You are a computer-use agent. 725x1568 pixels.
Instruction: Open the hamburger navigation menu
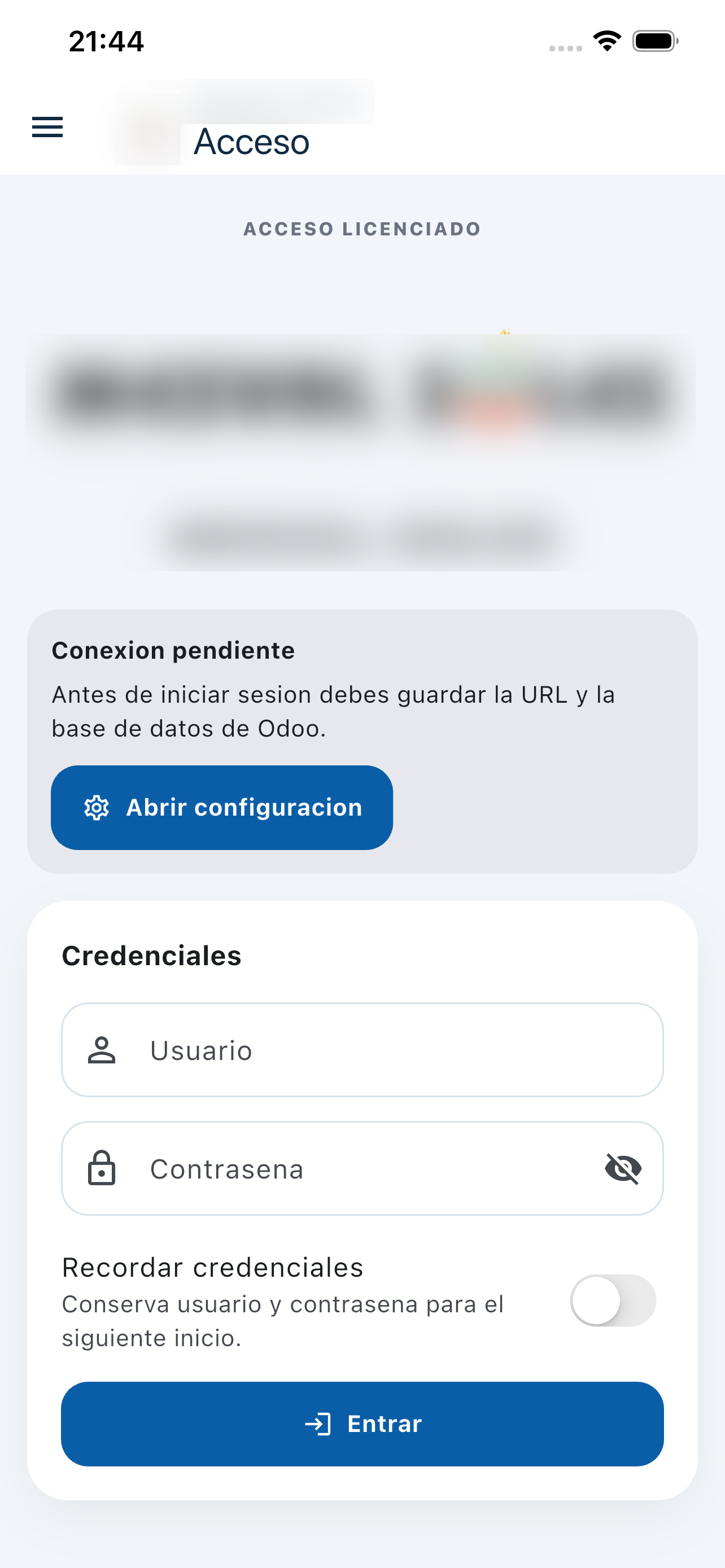point(46,127)
